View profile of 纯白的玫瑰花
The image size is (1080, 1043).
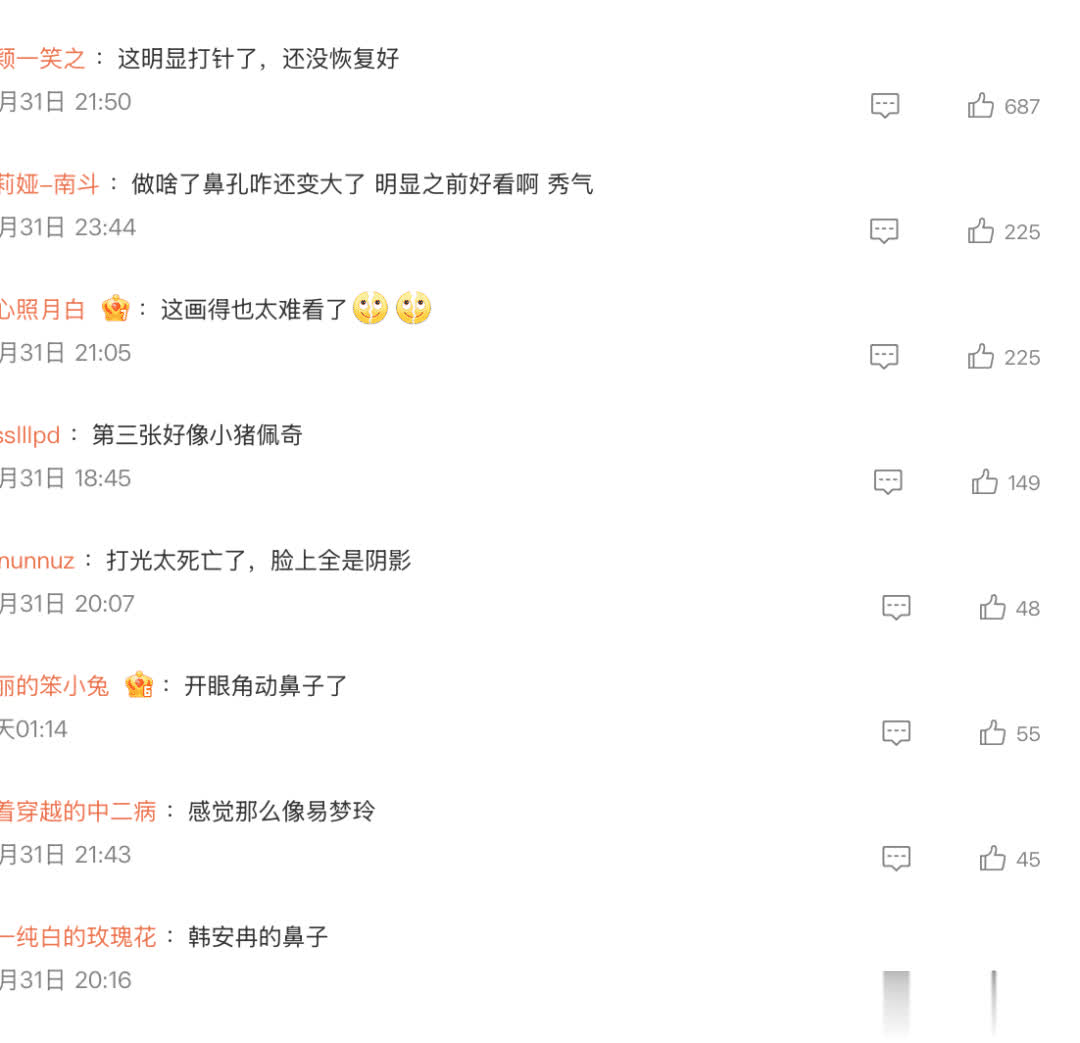[x=78, y=937]
